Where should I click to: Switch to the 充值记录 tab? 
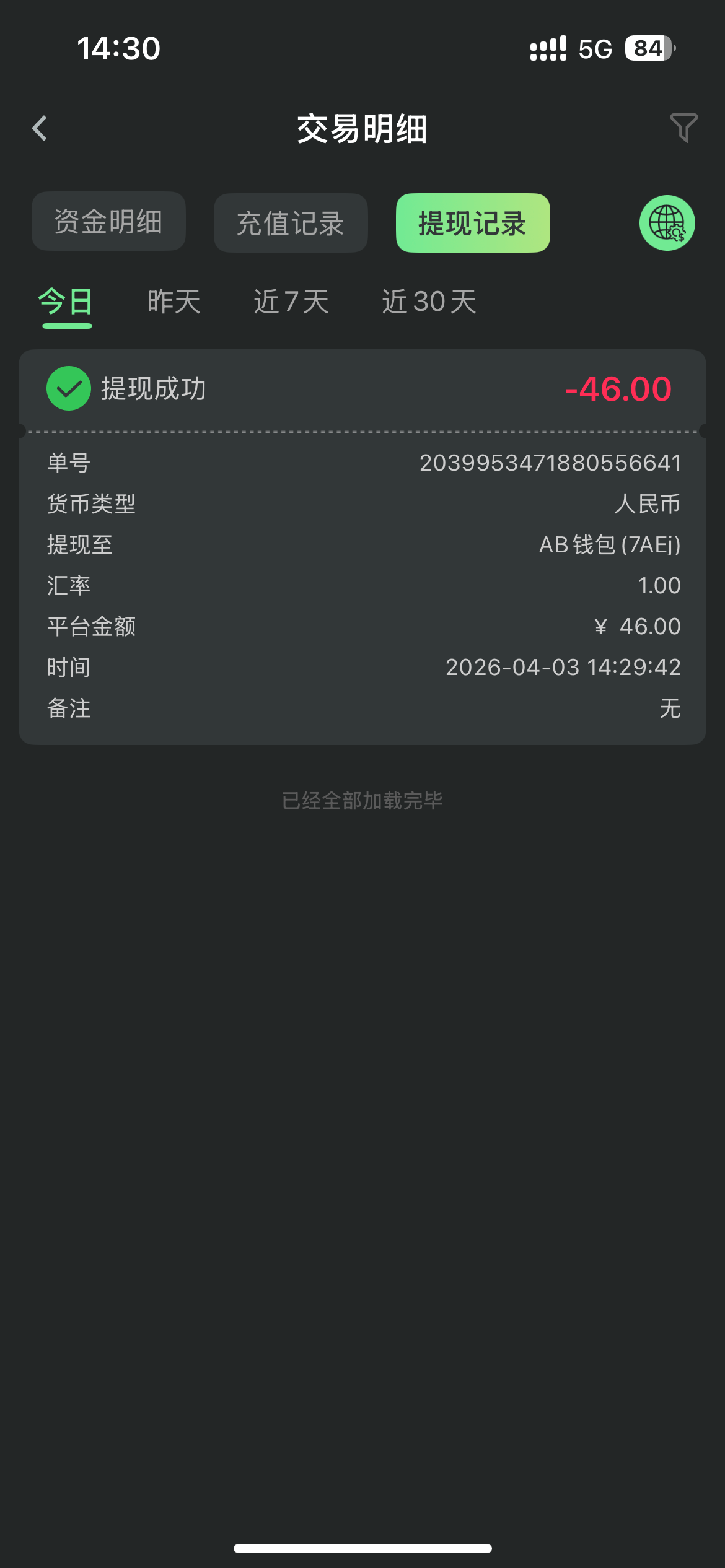[x=290, y=223]
